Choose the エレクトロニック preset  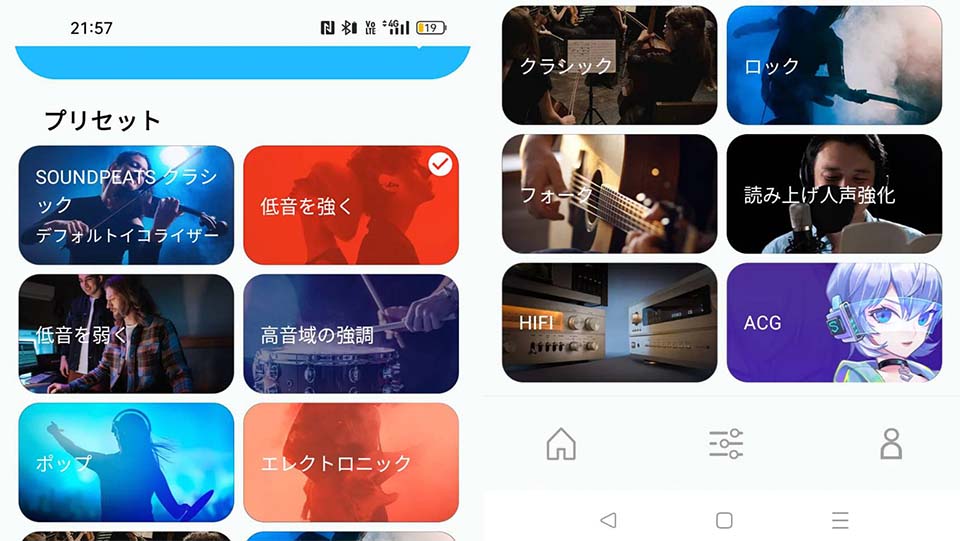[350, 462]
